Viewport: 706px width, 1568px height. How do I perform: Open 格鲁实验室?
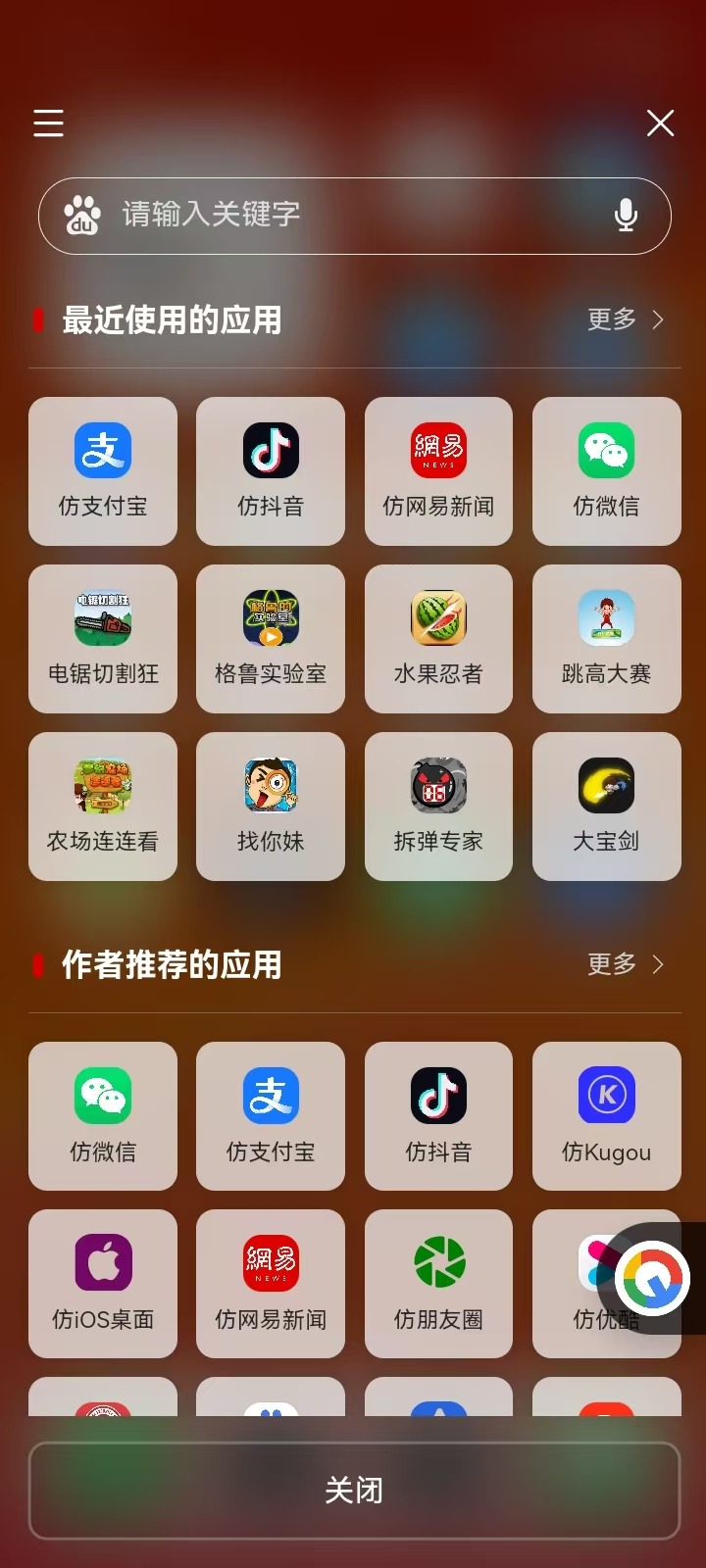point(271,639)
